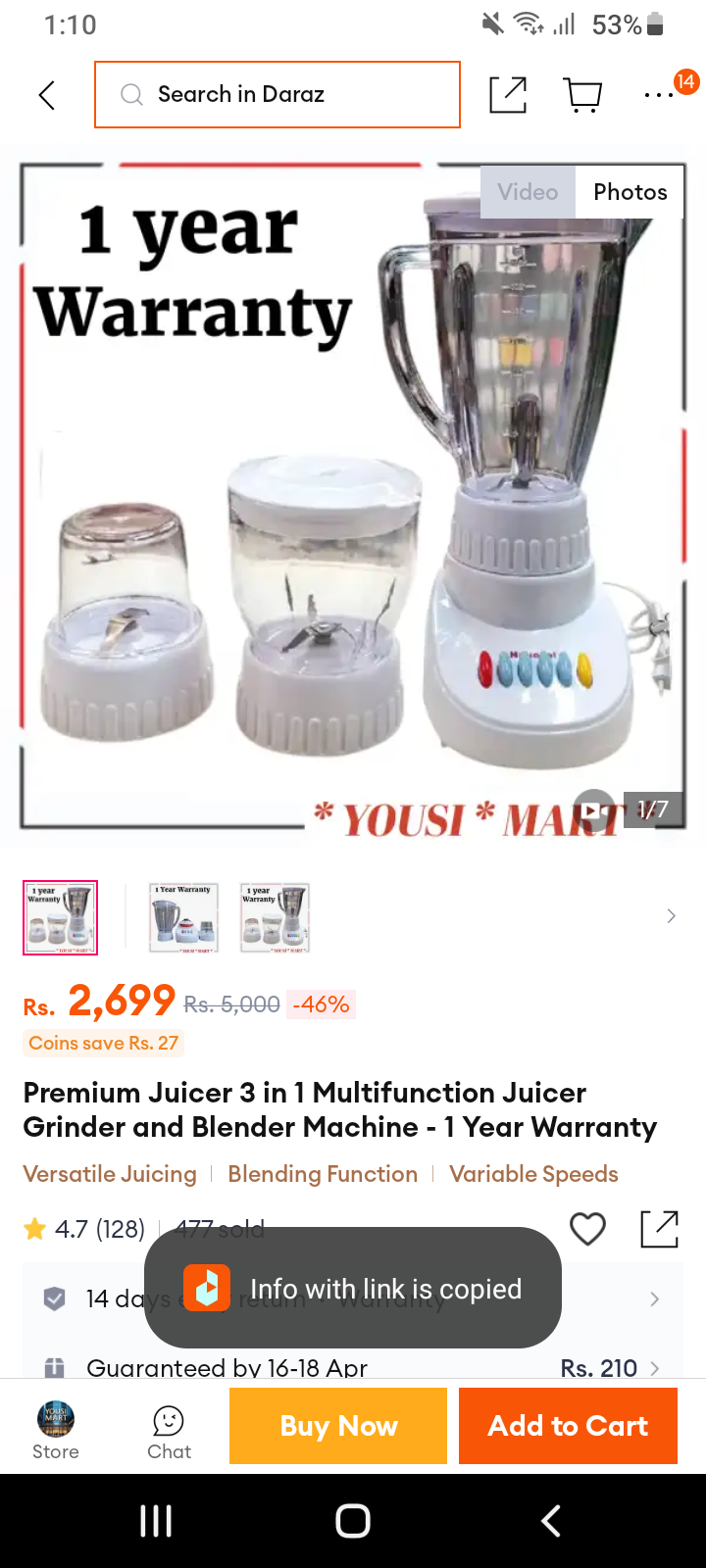Go to the system home screen
706x1568 pixels.
(x=353, y=1521)
